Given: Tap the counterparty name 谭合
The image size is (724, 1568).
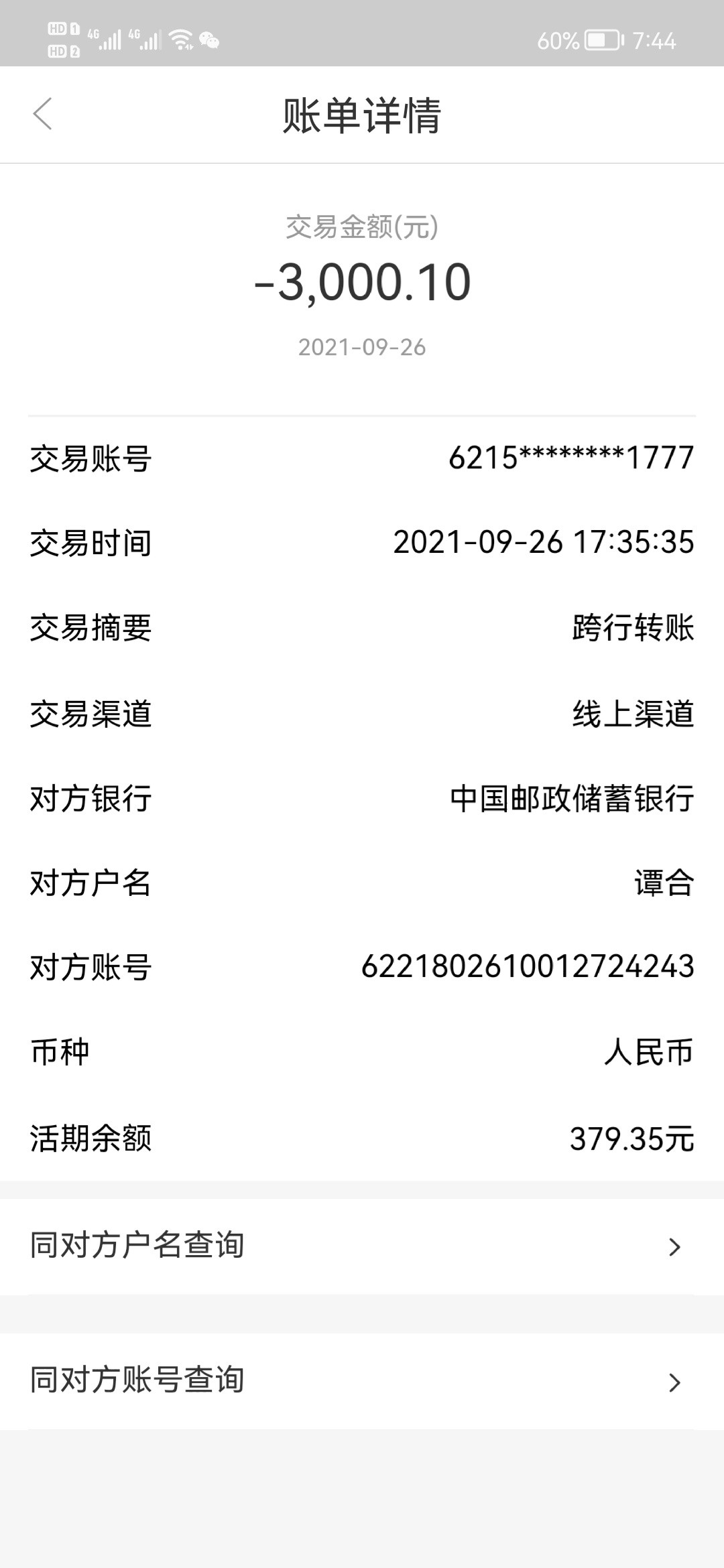Looking at the screenshot, I should 664,885.
